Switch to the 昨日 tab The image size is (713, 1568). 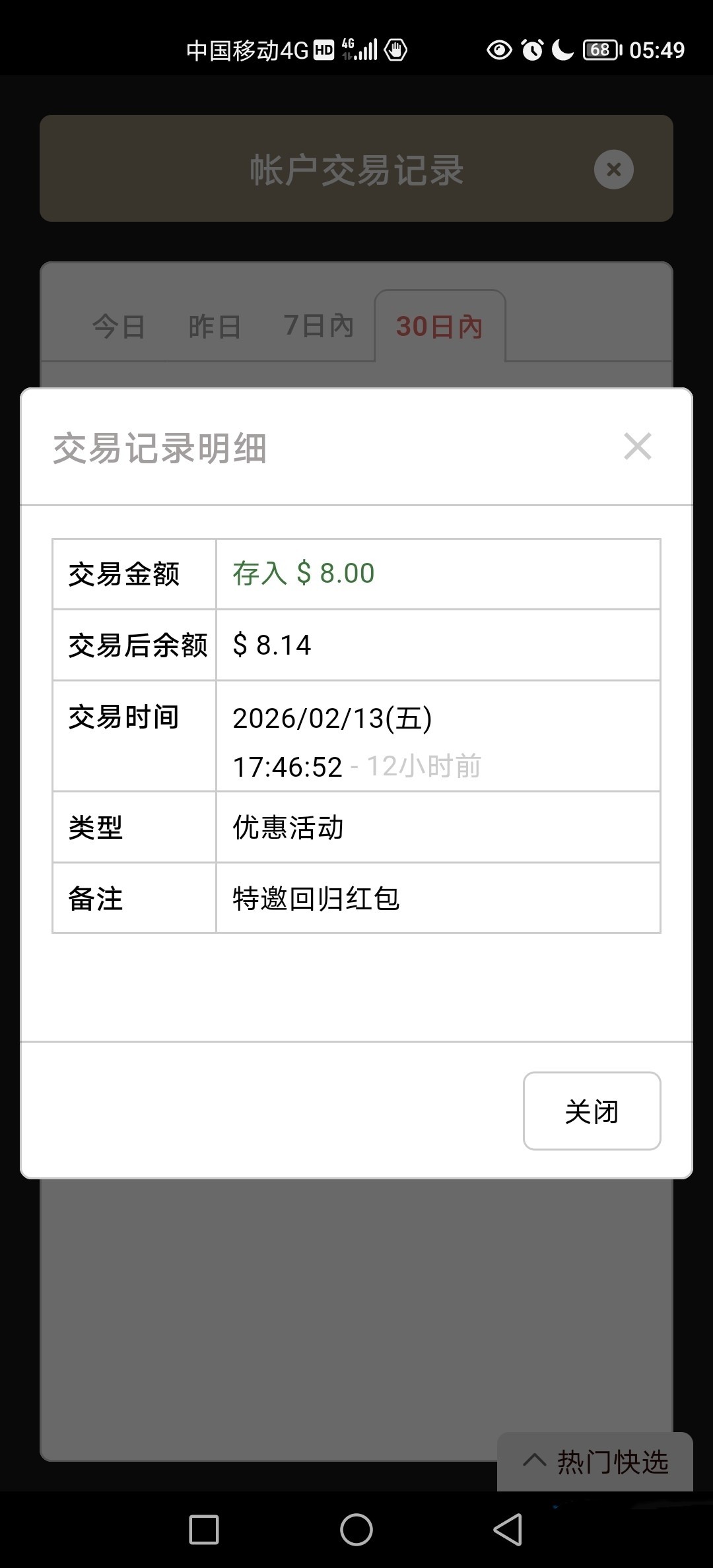(215, 327)
